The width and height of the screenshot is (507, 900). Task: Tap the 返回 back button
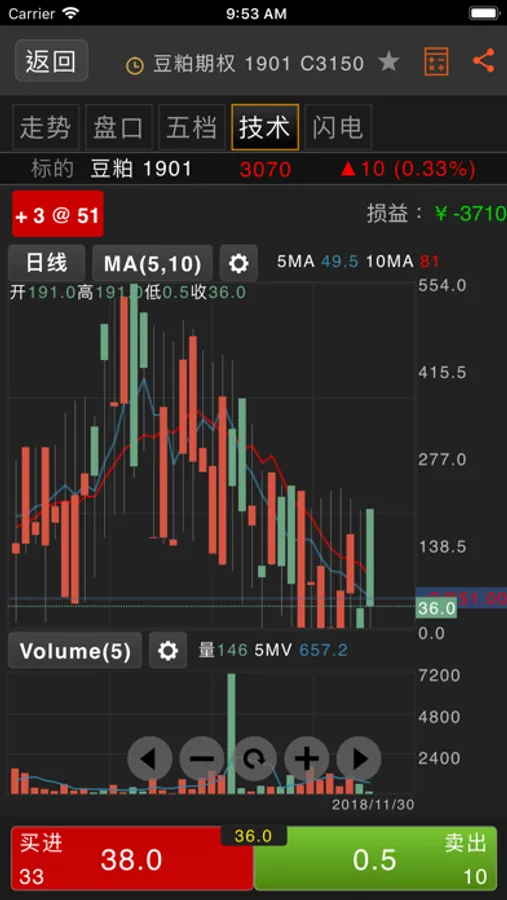[x=52, y=60]
